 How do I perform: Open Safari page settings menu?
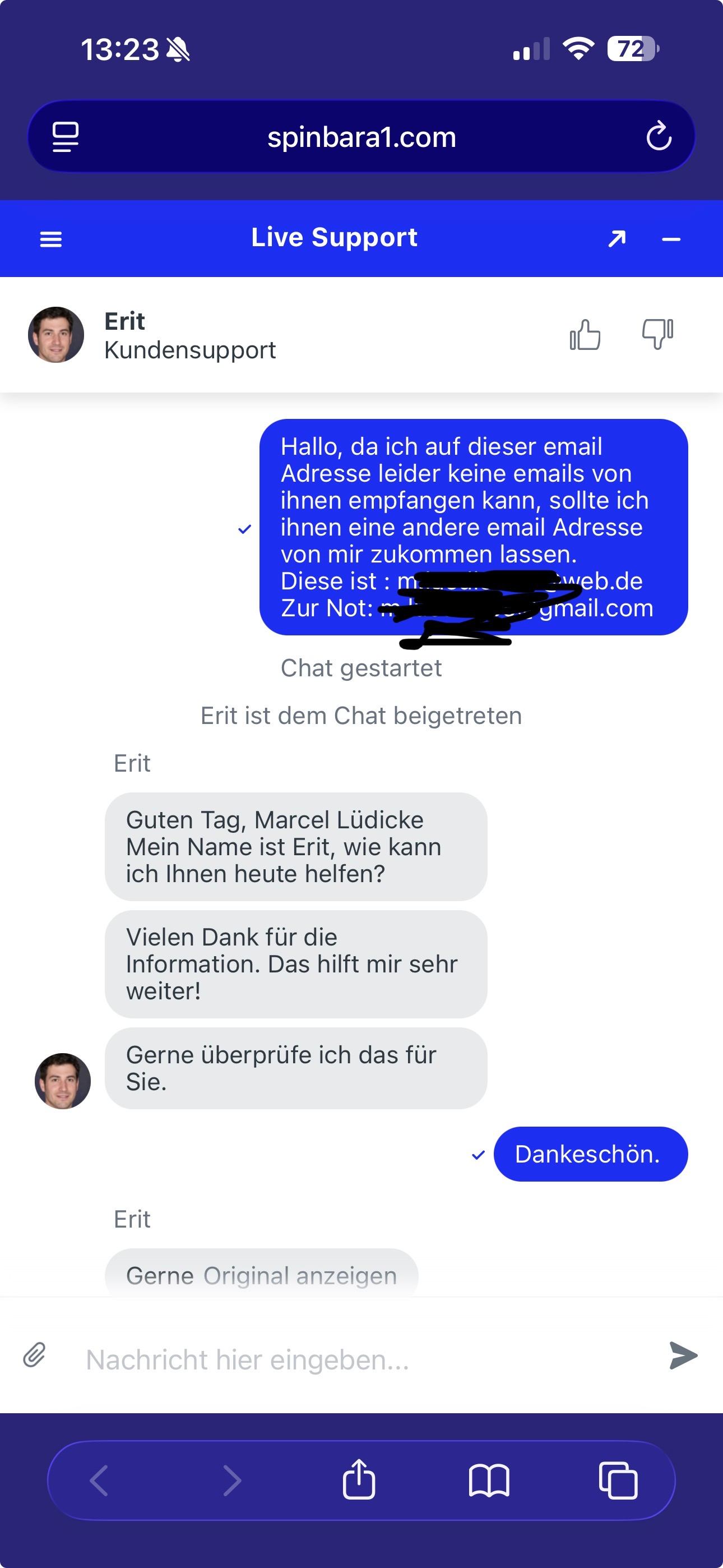coord(66,136)
